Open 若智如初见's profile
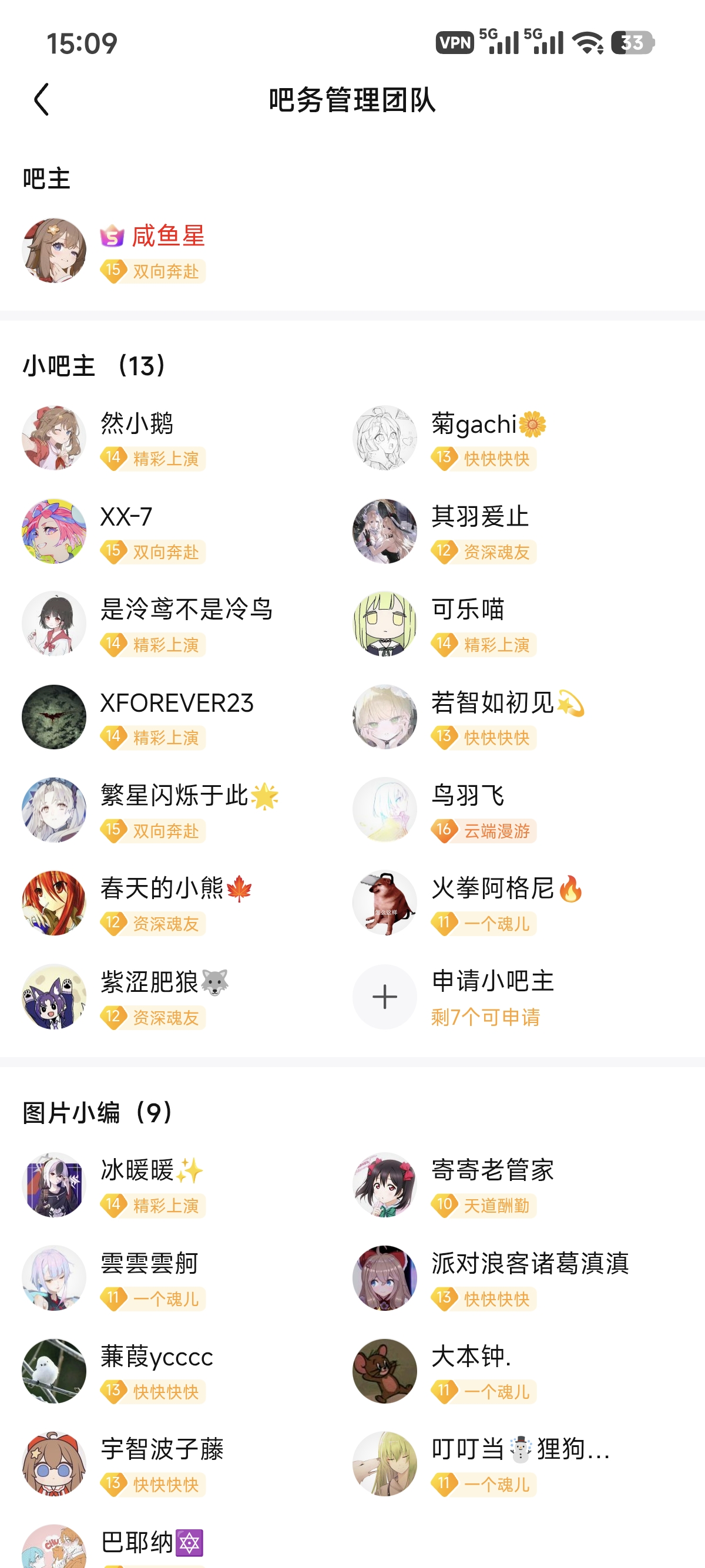The width and height of the screenshot is (705, 1568). pos(385,717)
